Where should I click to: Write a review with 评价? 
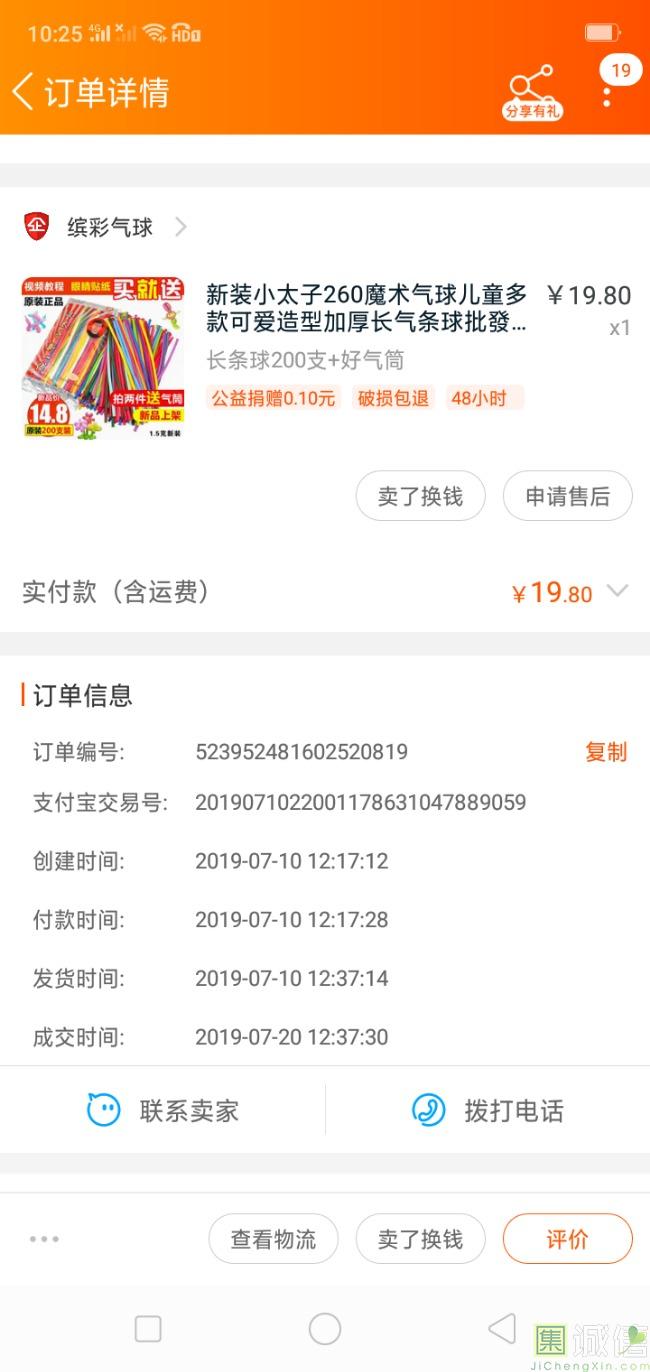pyautogui.click(x=567, y=1239)
